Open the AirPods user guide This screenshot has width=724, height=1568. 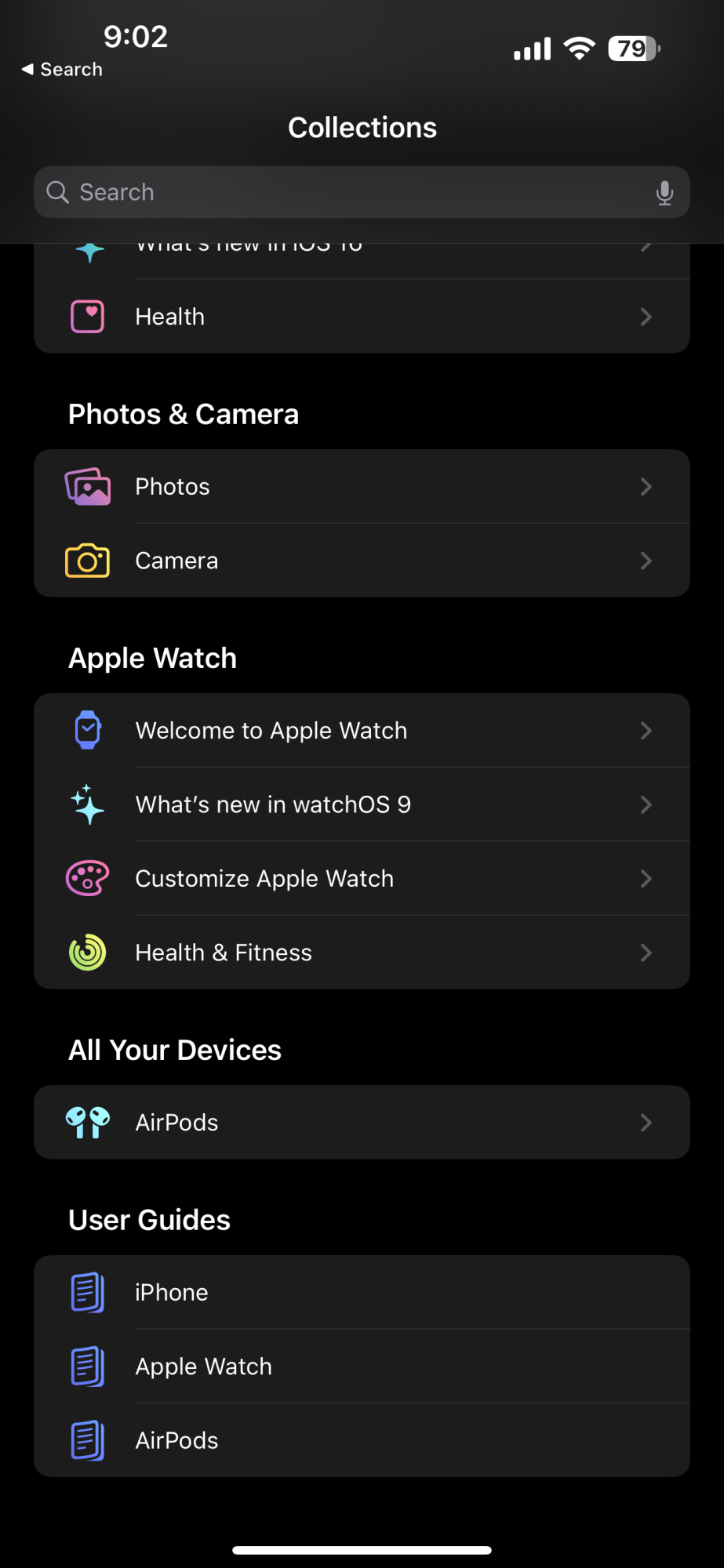[361, 1440]
